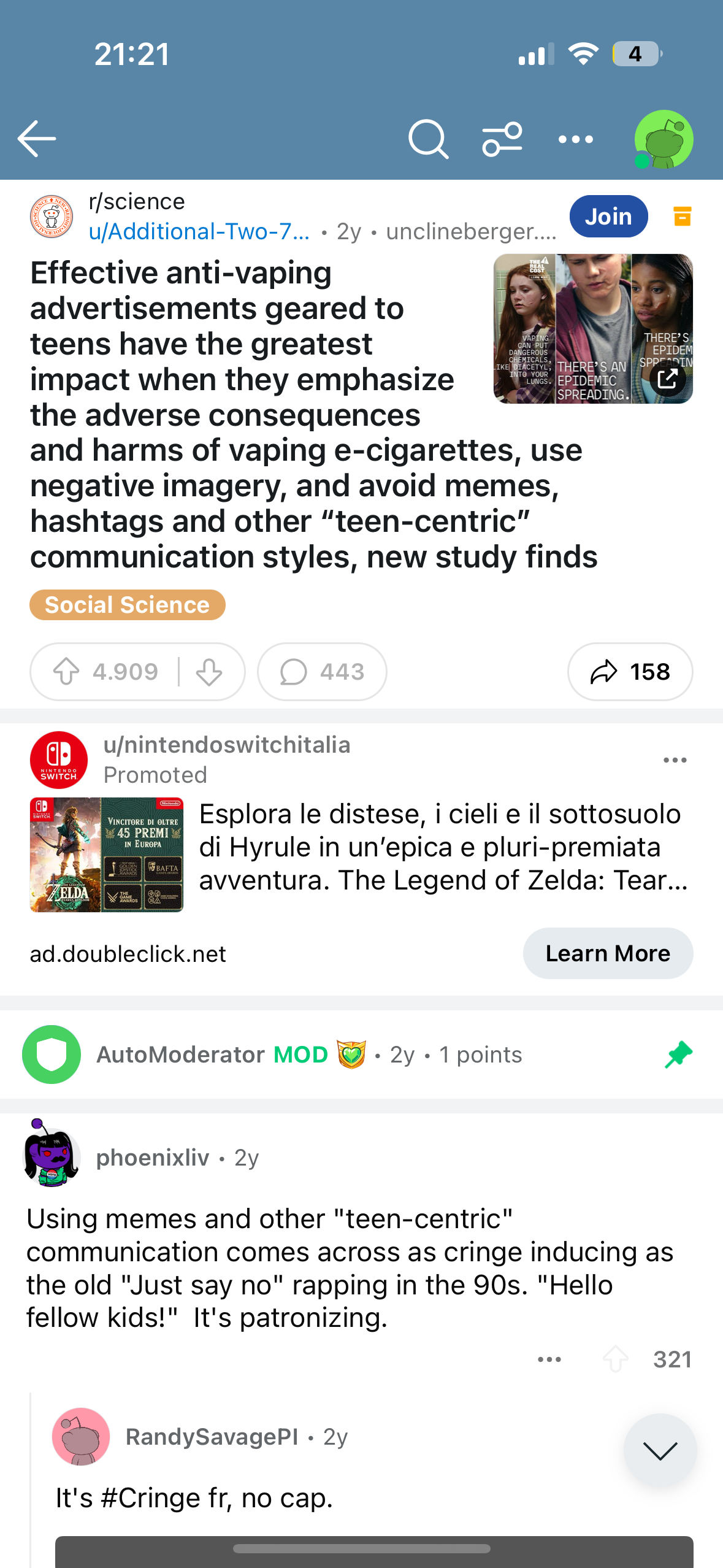Open the 443 comments button

322,672
